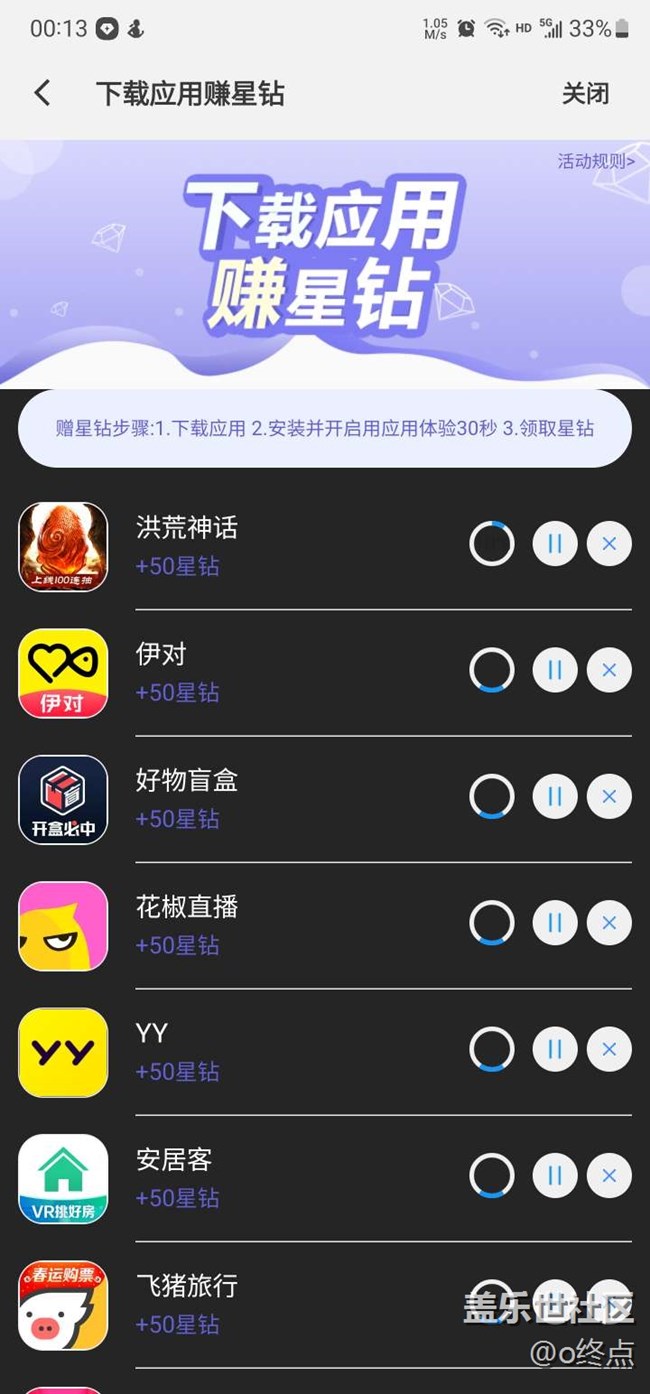Pause the 花椒直播 download
Screen dimensions: 650x1394
[555, 923]
